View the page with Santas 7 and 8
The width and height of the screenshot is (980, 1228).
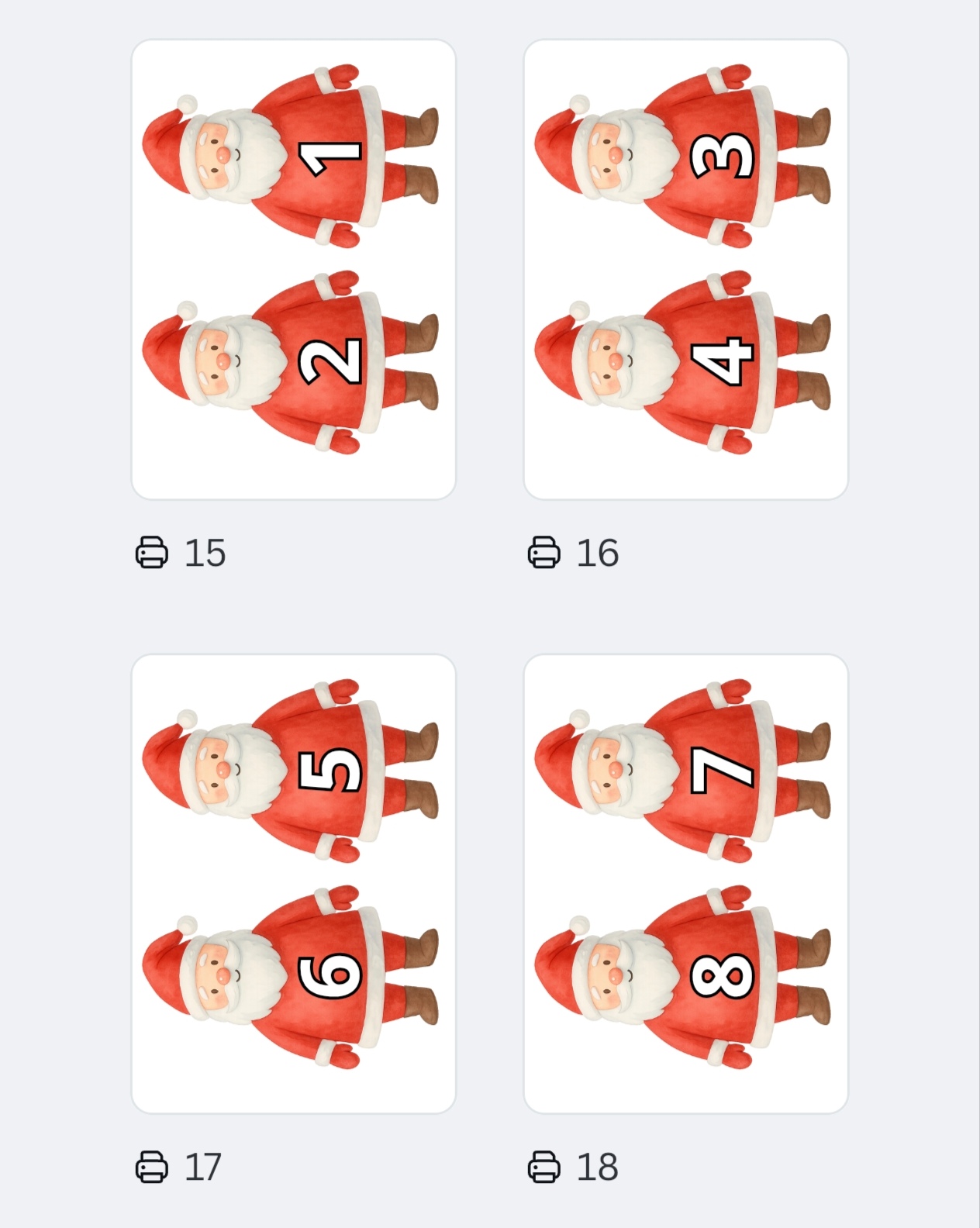[x=686, y=884]
